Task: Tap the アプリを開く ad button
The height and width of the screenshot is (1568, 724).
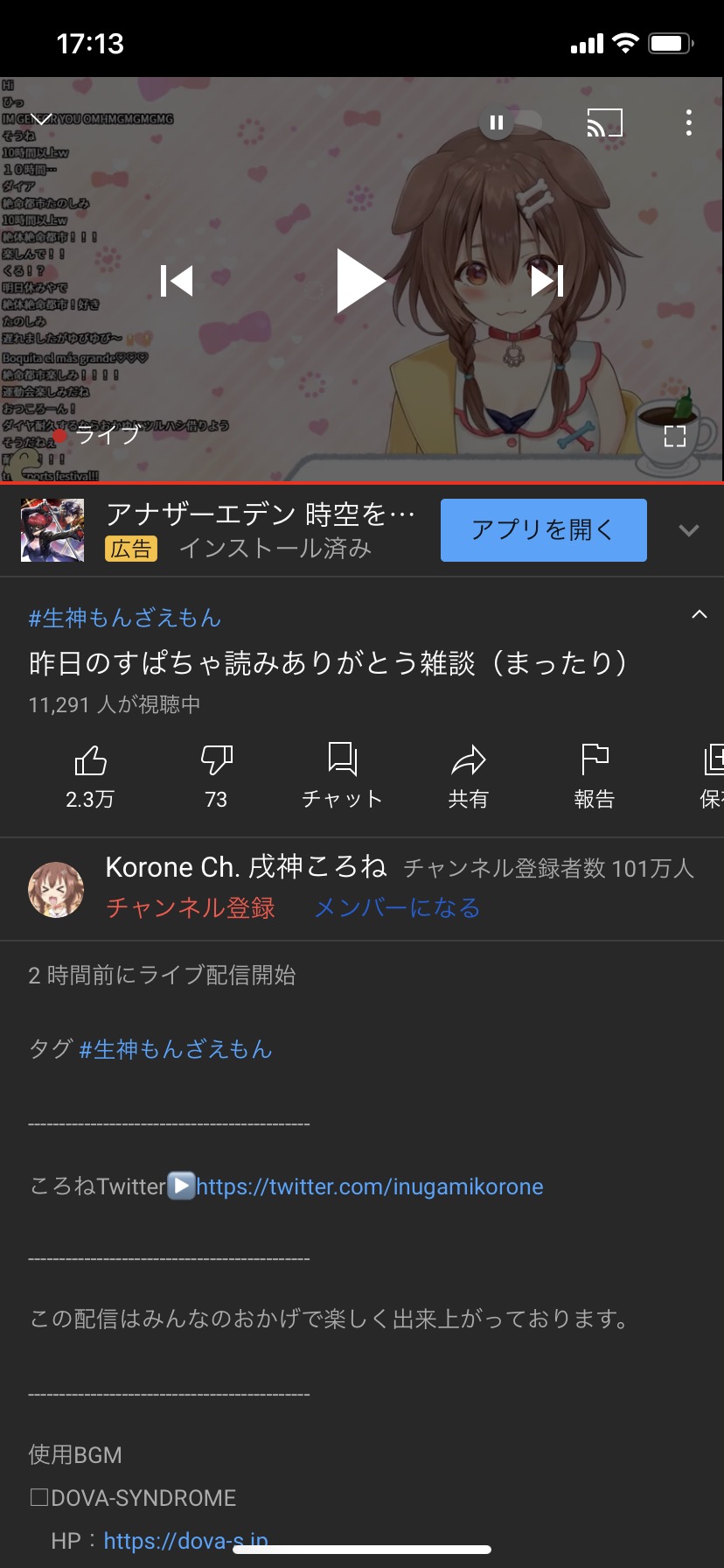Action: 543,530
